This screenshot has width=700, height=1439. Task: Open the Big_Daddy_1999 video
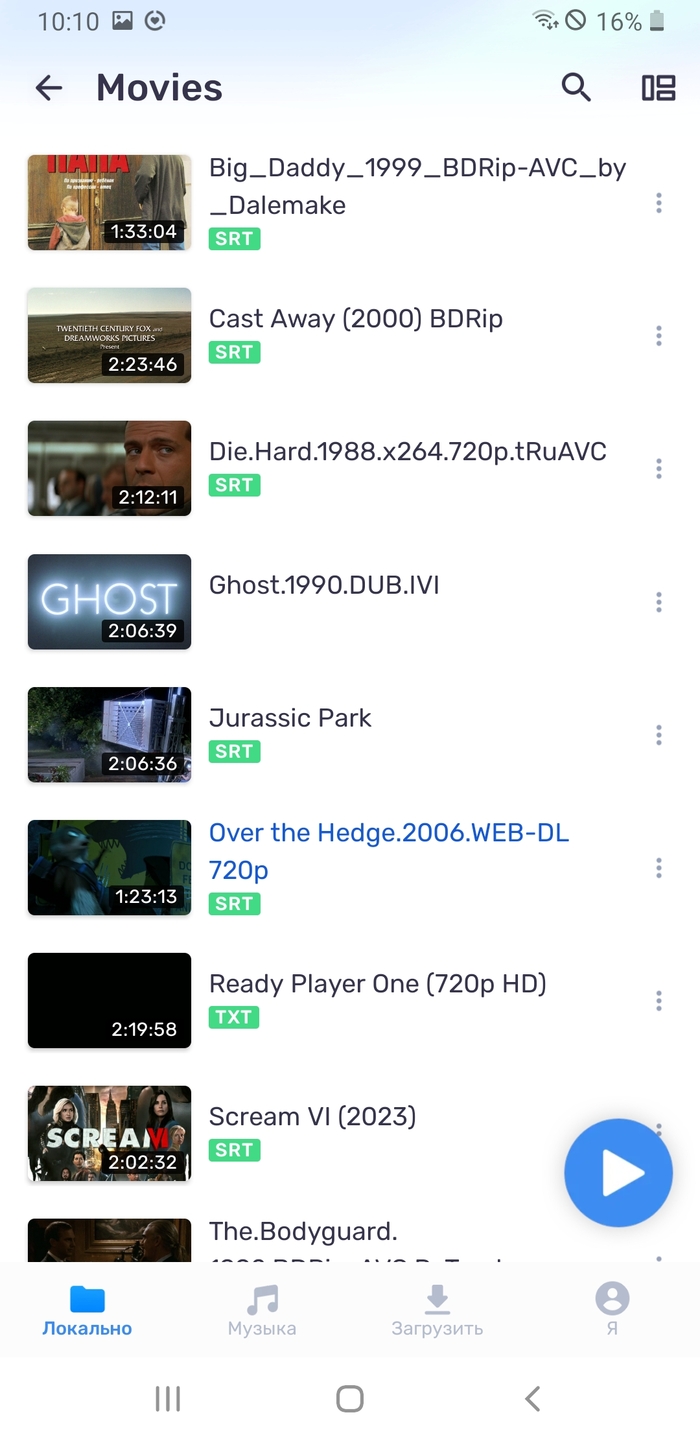417,186
